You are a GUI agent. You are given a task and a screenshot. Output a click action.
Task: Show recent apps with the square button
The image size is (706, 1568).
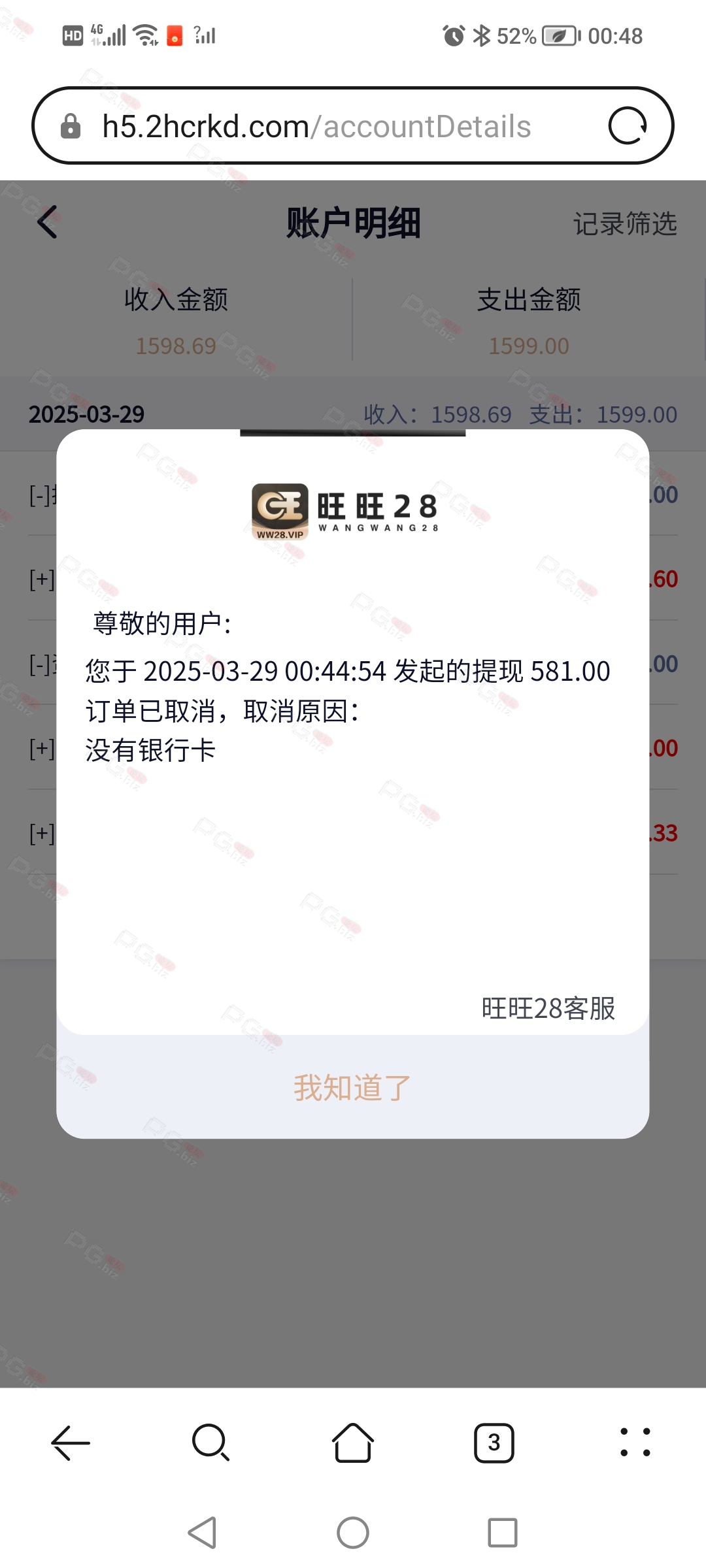pos(503,1532)
